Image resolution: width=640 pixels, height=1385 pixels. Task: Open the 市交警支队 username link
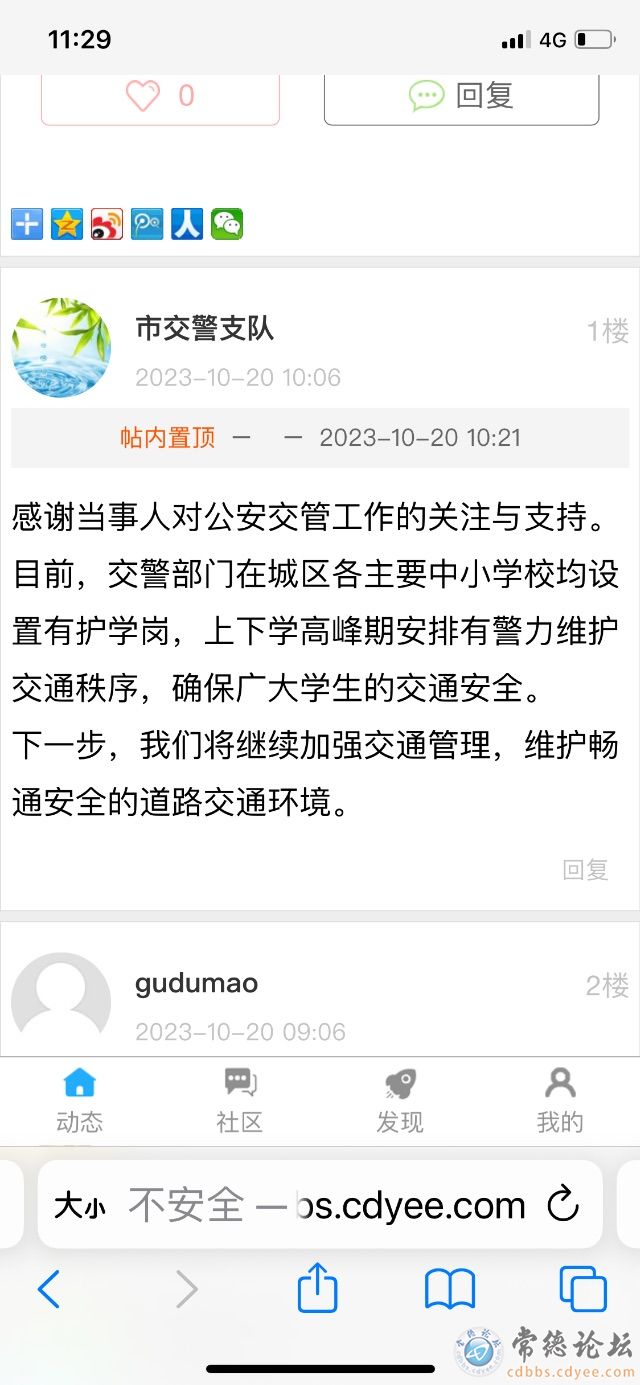[204, 328]
